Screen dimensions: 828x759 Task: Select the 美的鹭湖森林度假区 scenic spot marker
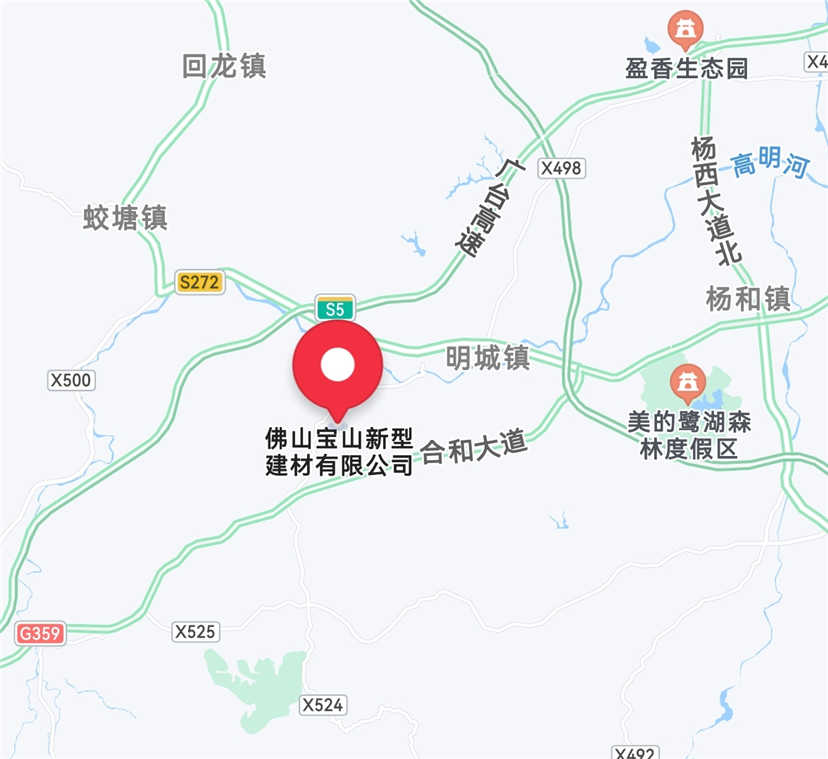[686, 381]
